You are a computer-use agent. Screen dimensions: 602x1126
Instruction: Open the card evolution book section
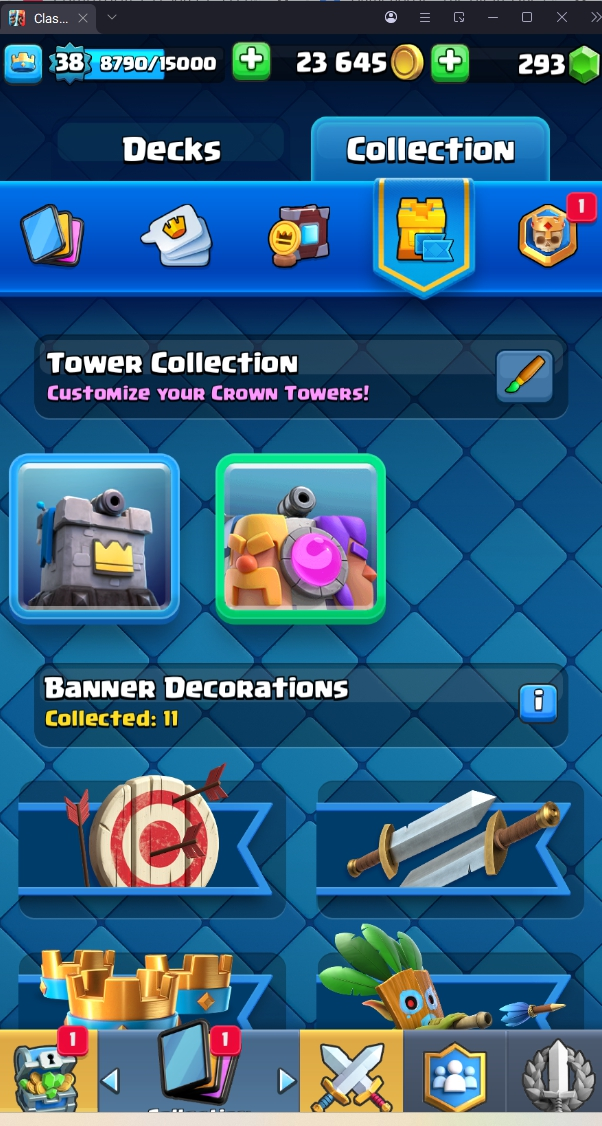coord(298,236)
